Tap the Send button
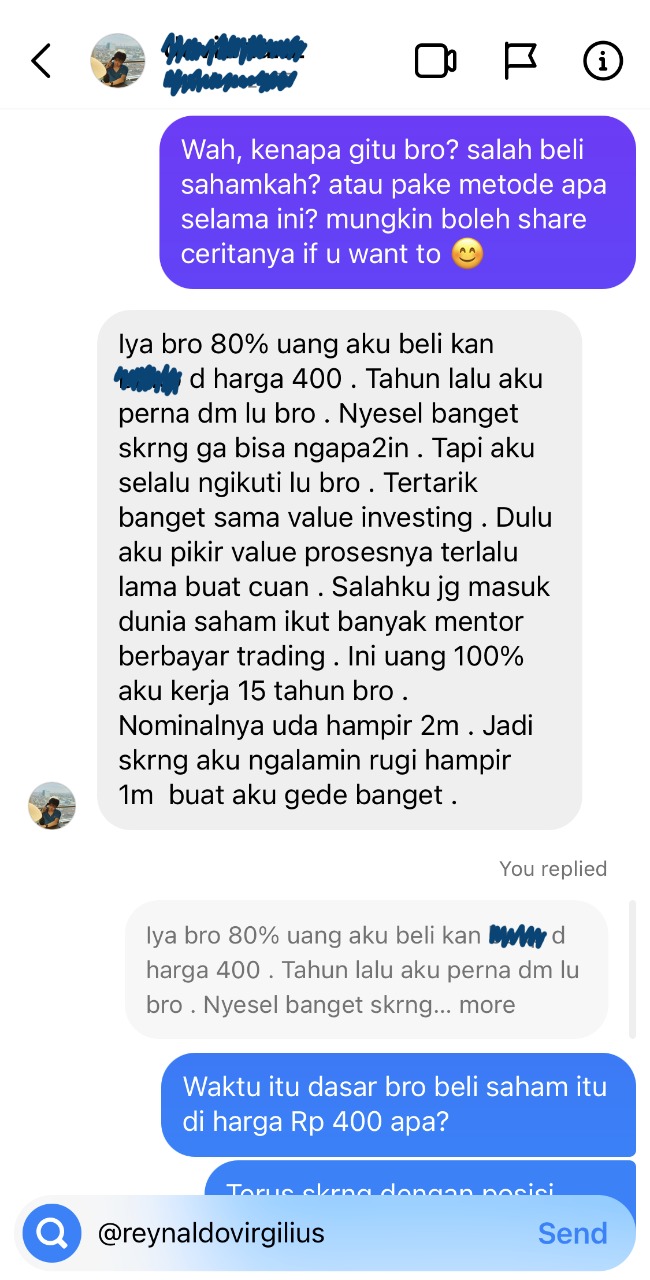The image size is (650, 1280). 572,1233
